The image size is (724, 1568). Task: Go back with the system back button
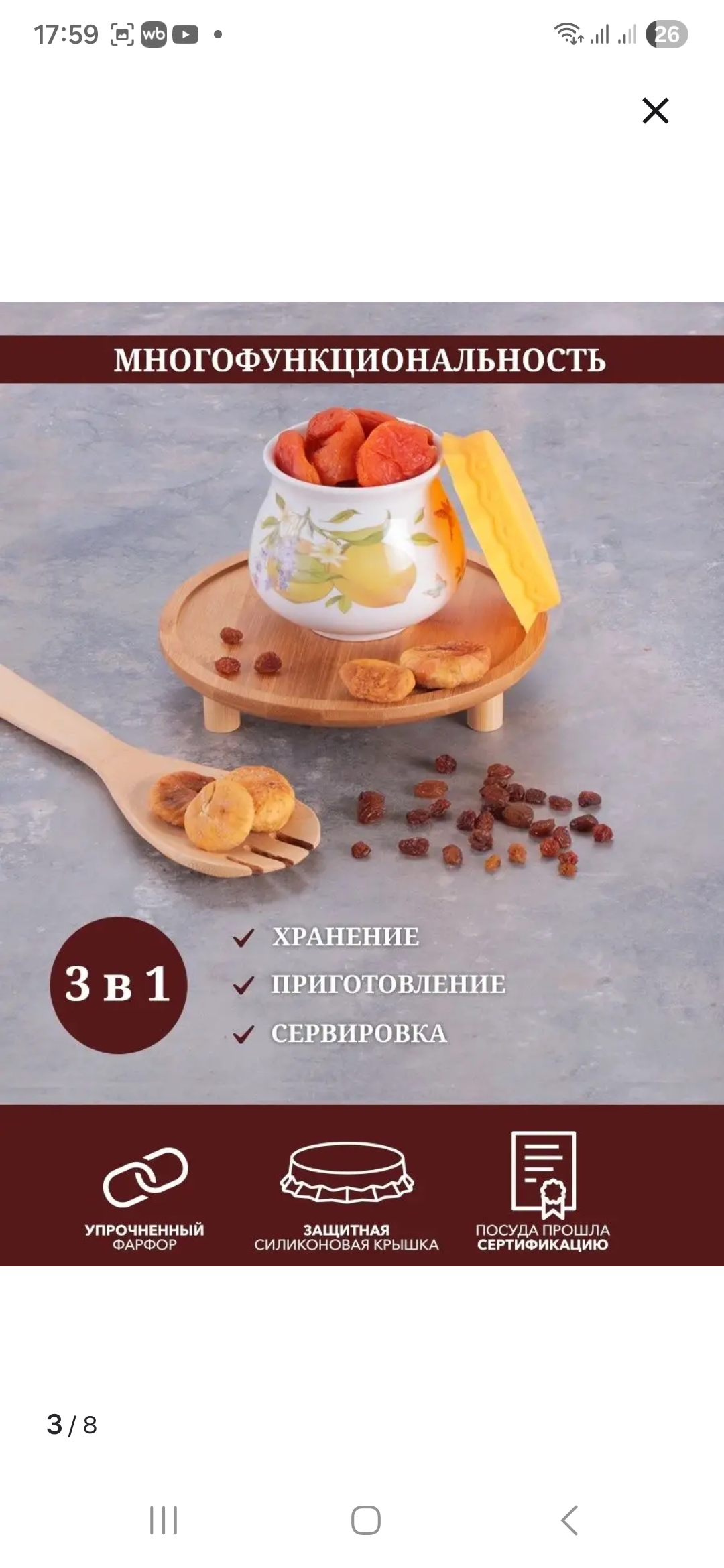click(x=569, y=1520)
